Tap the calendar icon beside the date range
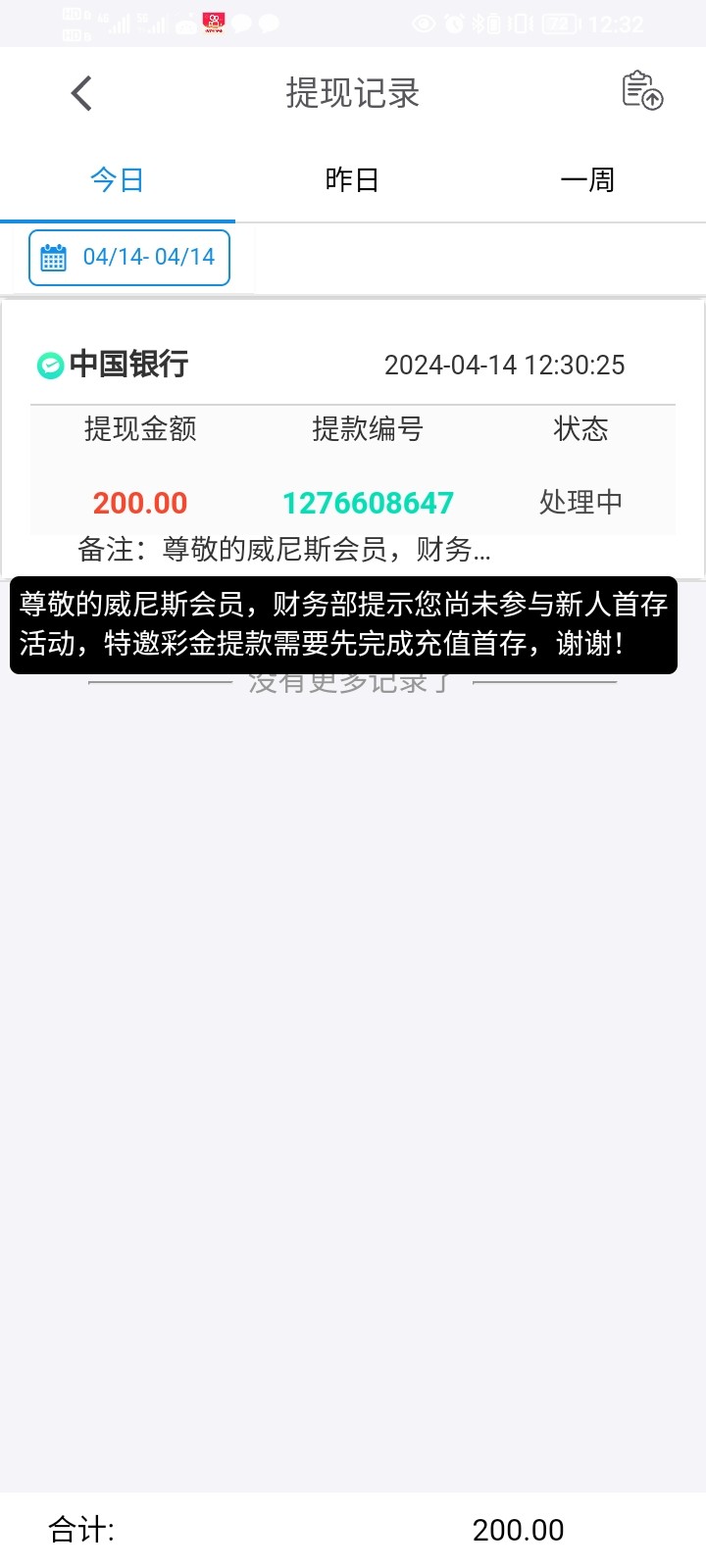Screen dimensions: 706x1568 (53, 257)
